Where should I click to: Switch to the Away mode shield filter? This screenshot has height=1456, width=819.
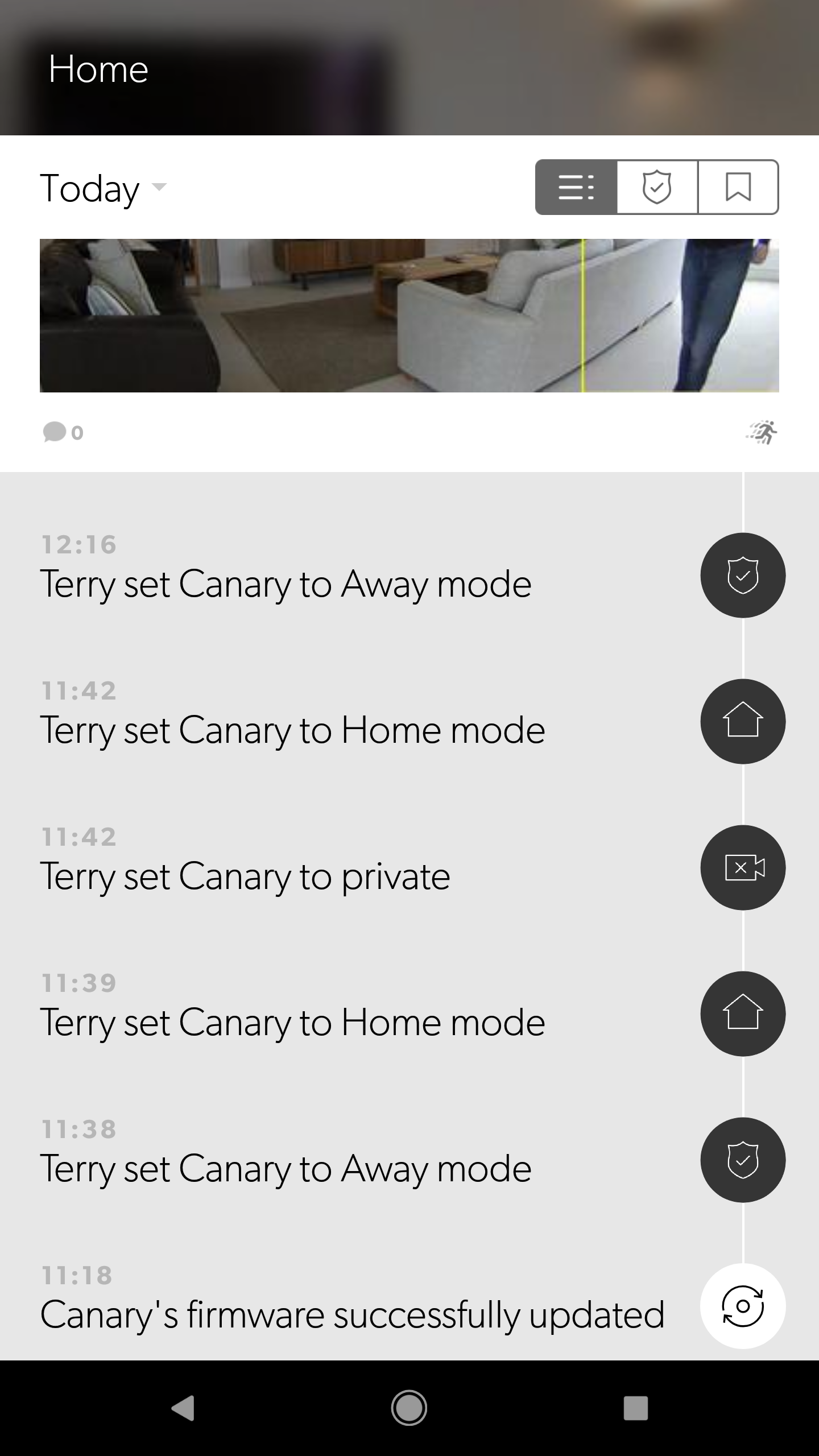657,187
